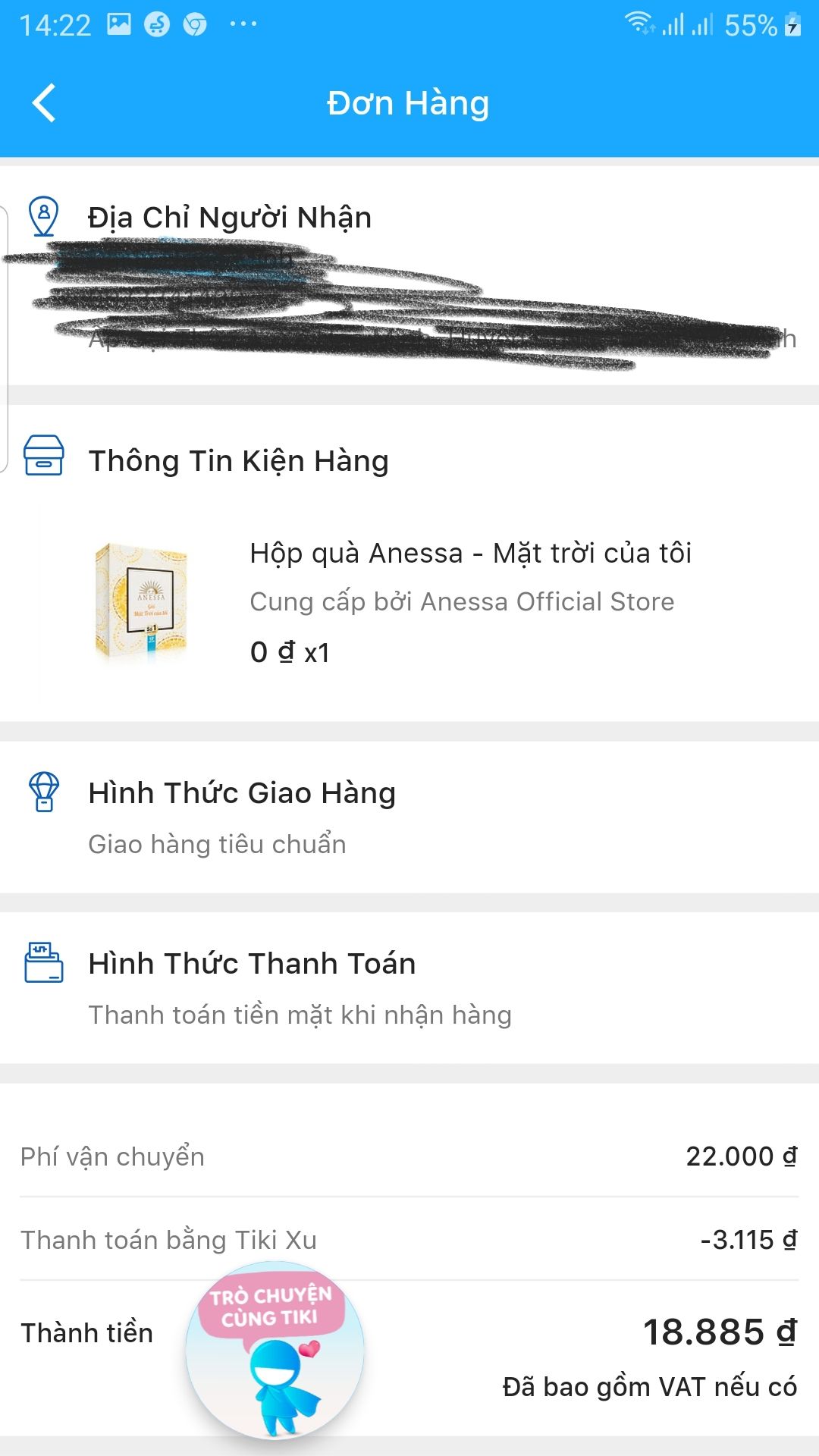Tap the back arrow on the Đơn Hàng header
This screenshot has width=819, height=1456.
(x=43, y=102)
